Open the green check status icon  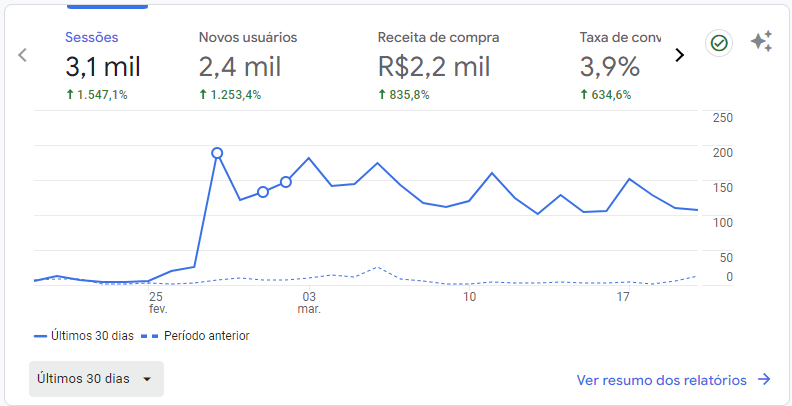click(x=719, y=43)
